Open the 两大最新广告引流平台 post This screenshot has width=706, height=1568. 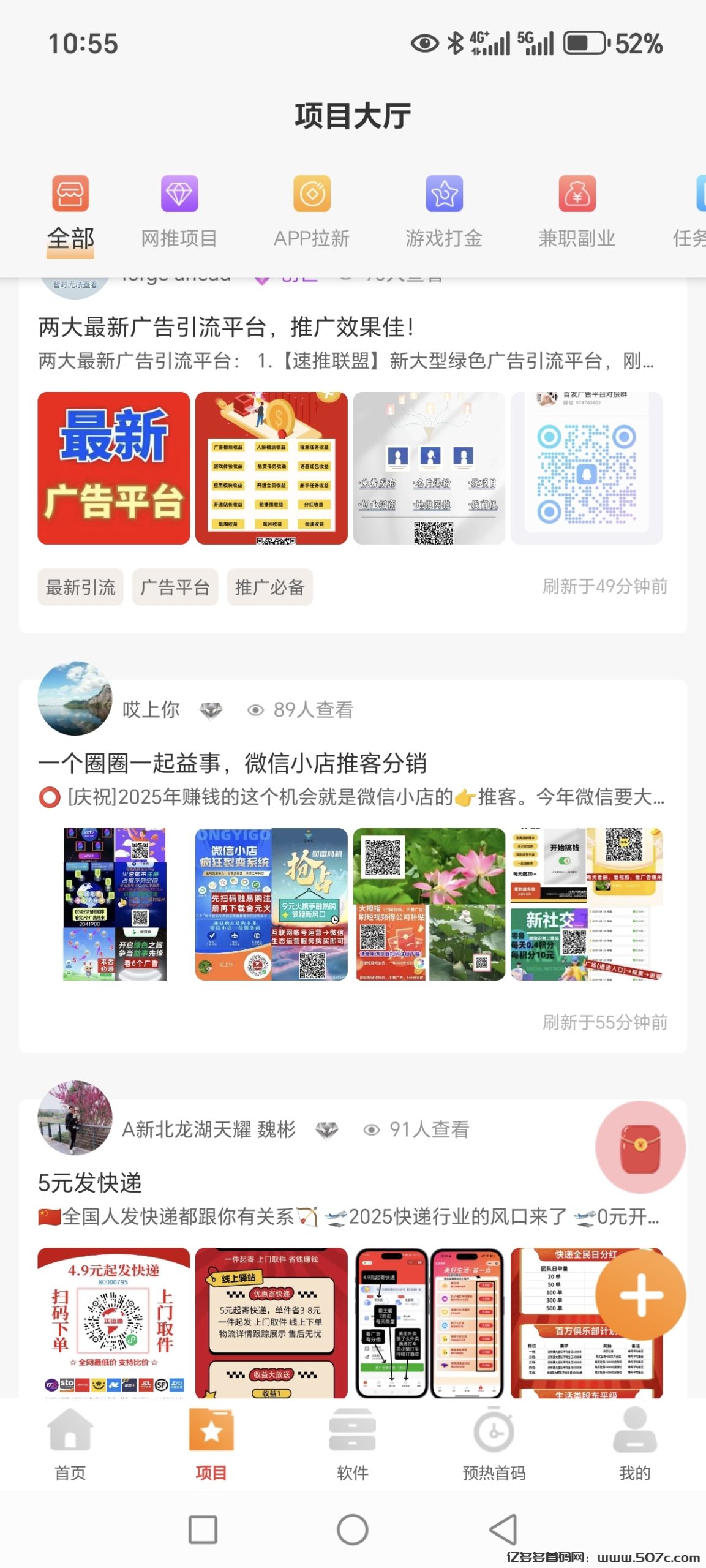pyautogui.click(x=227, y=328)
